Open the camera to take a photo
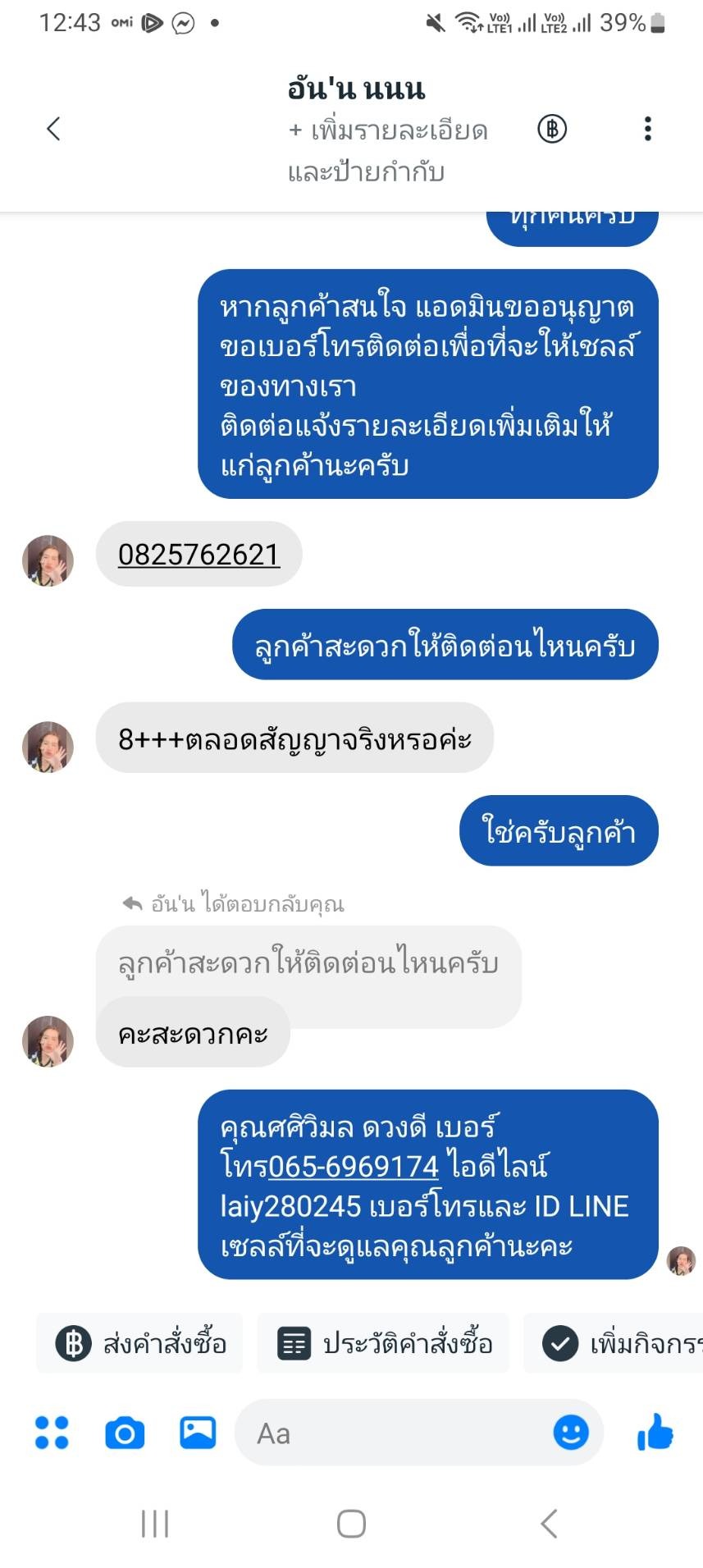 click(x=125, y=1433)
